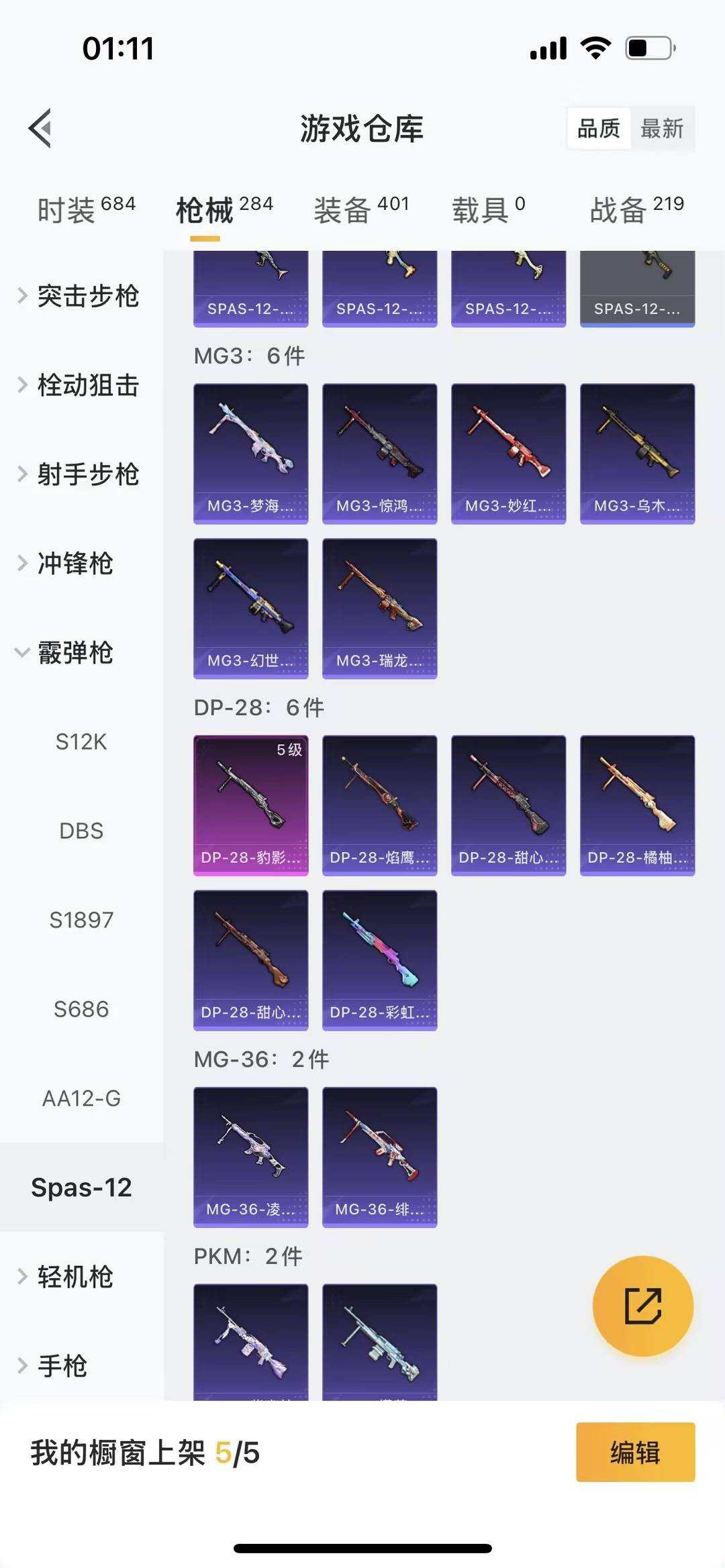View the MG-36-凌 weapon skin

[250, 1157]
